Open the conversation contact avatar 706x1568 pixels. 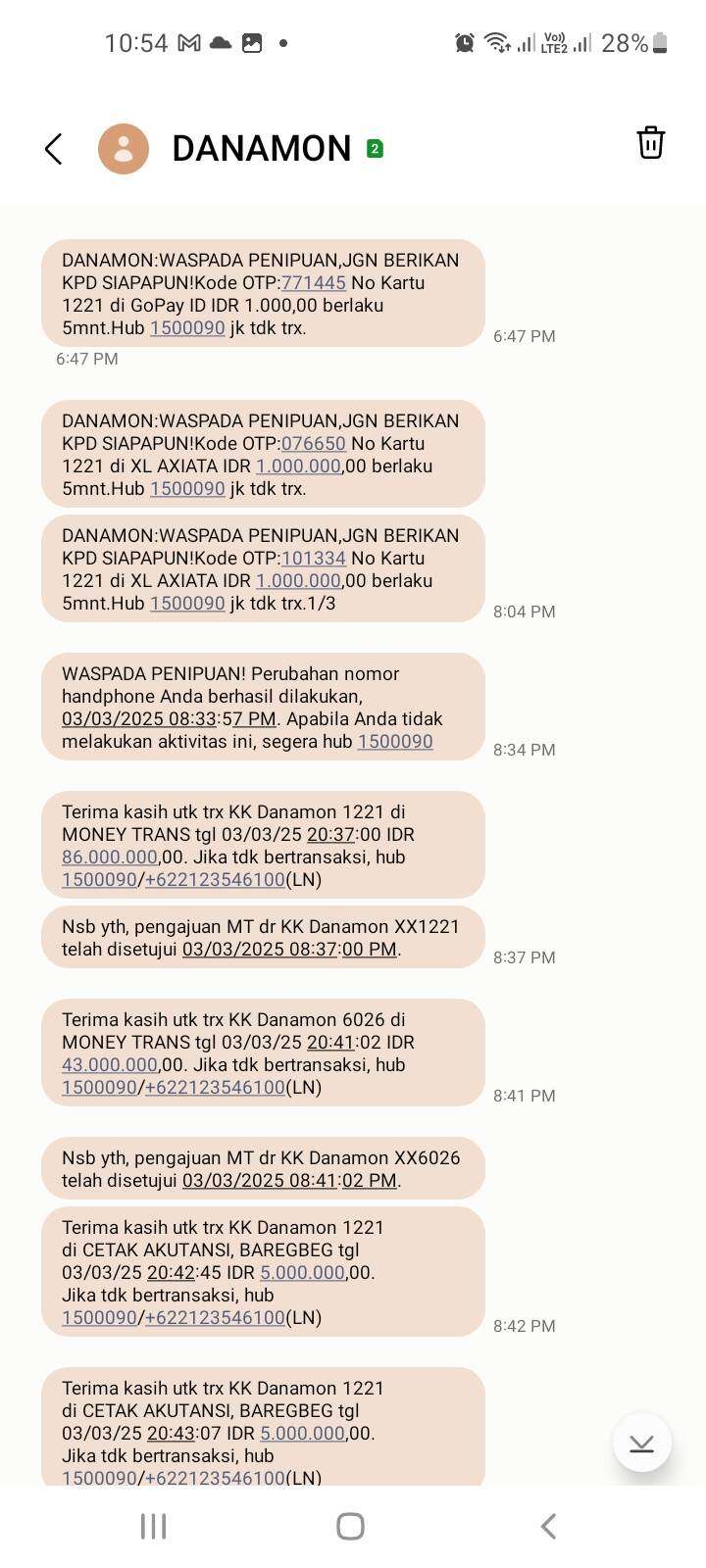point(124,148)
